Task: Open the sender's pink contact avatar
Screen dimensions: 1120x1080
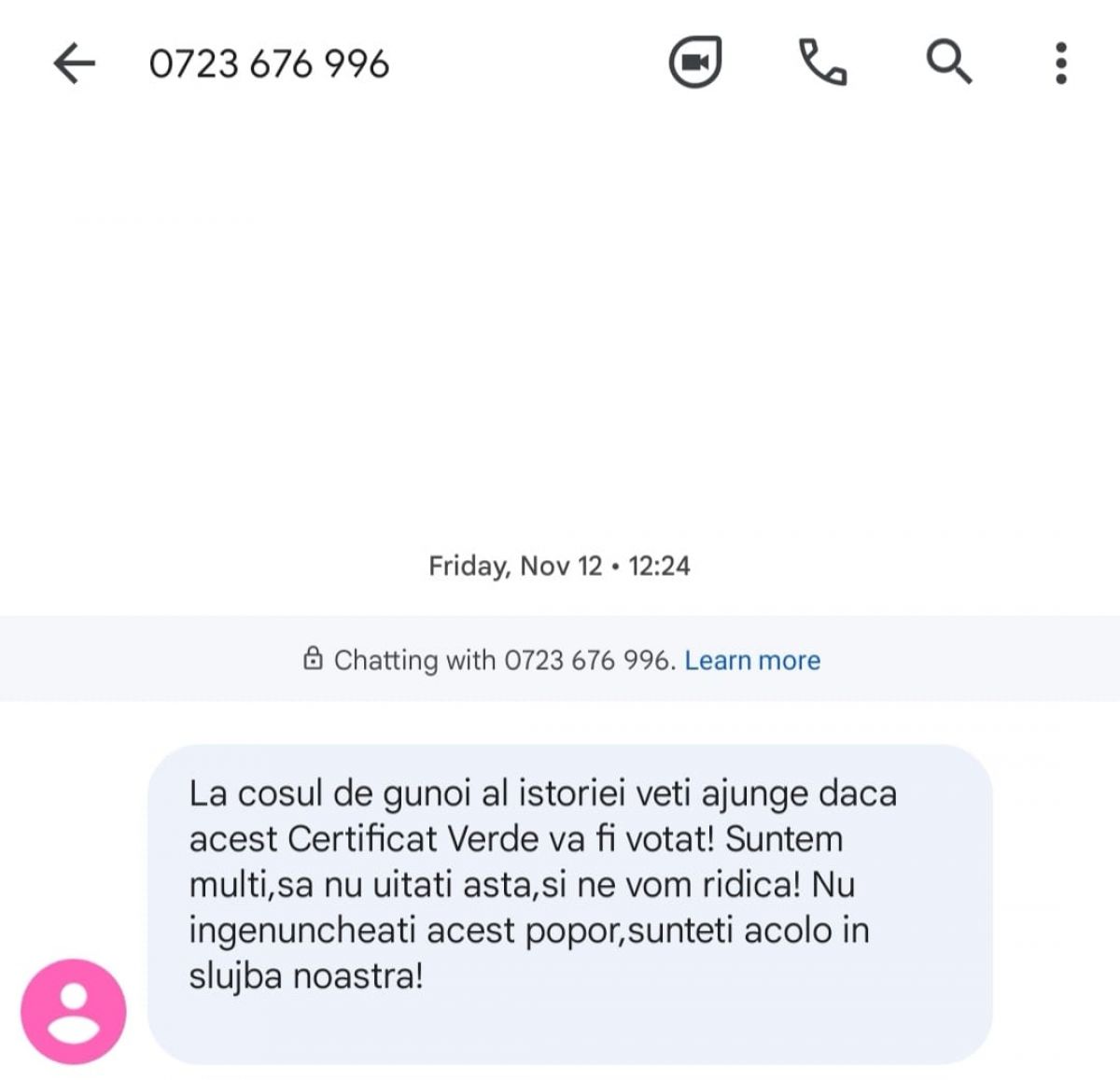Action: 74,1012
